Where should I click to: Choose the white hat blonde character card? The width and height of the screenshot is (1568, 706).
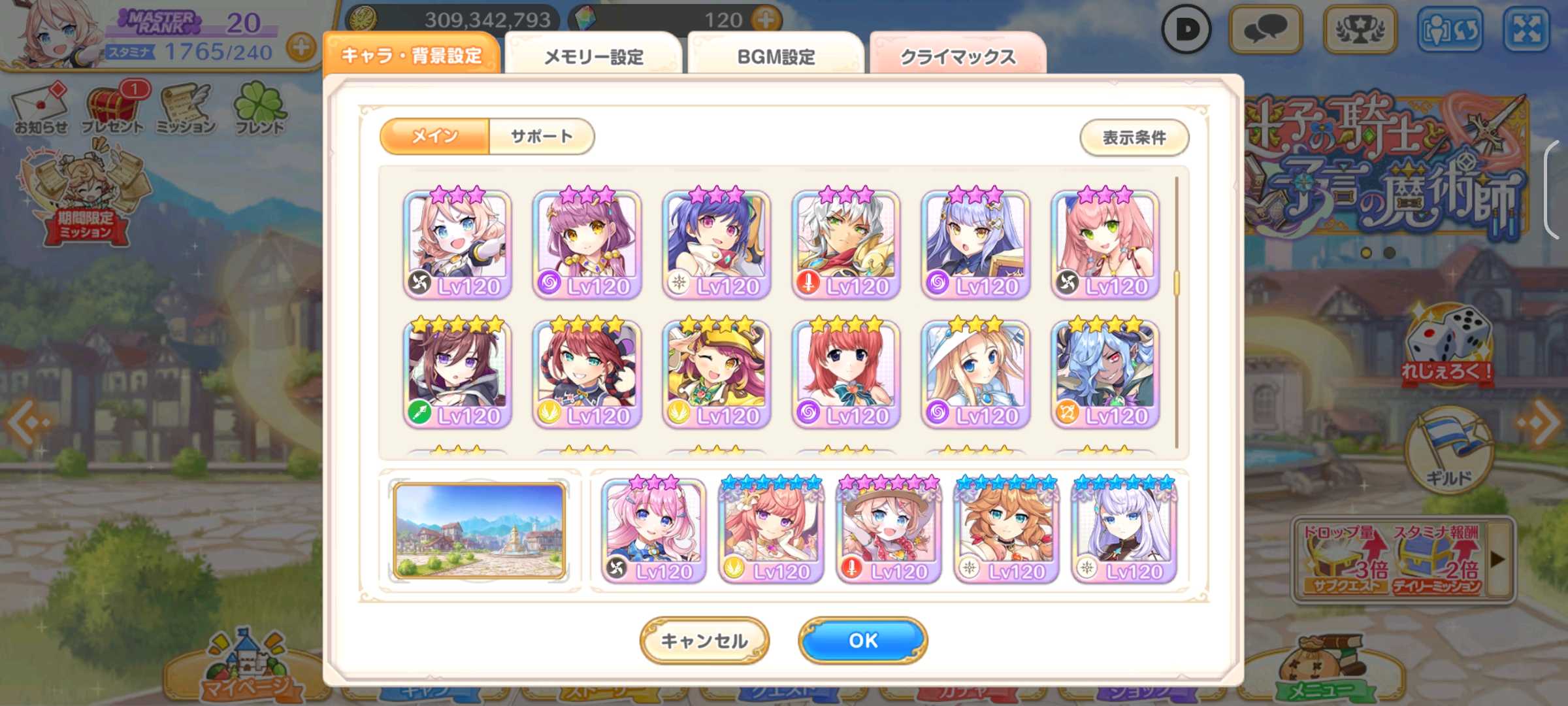[x=975, y=373]
